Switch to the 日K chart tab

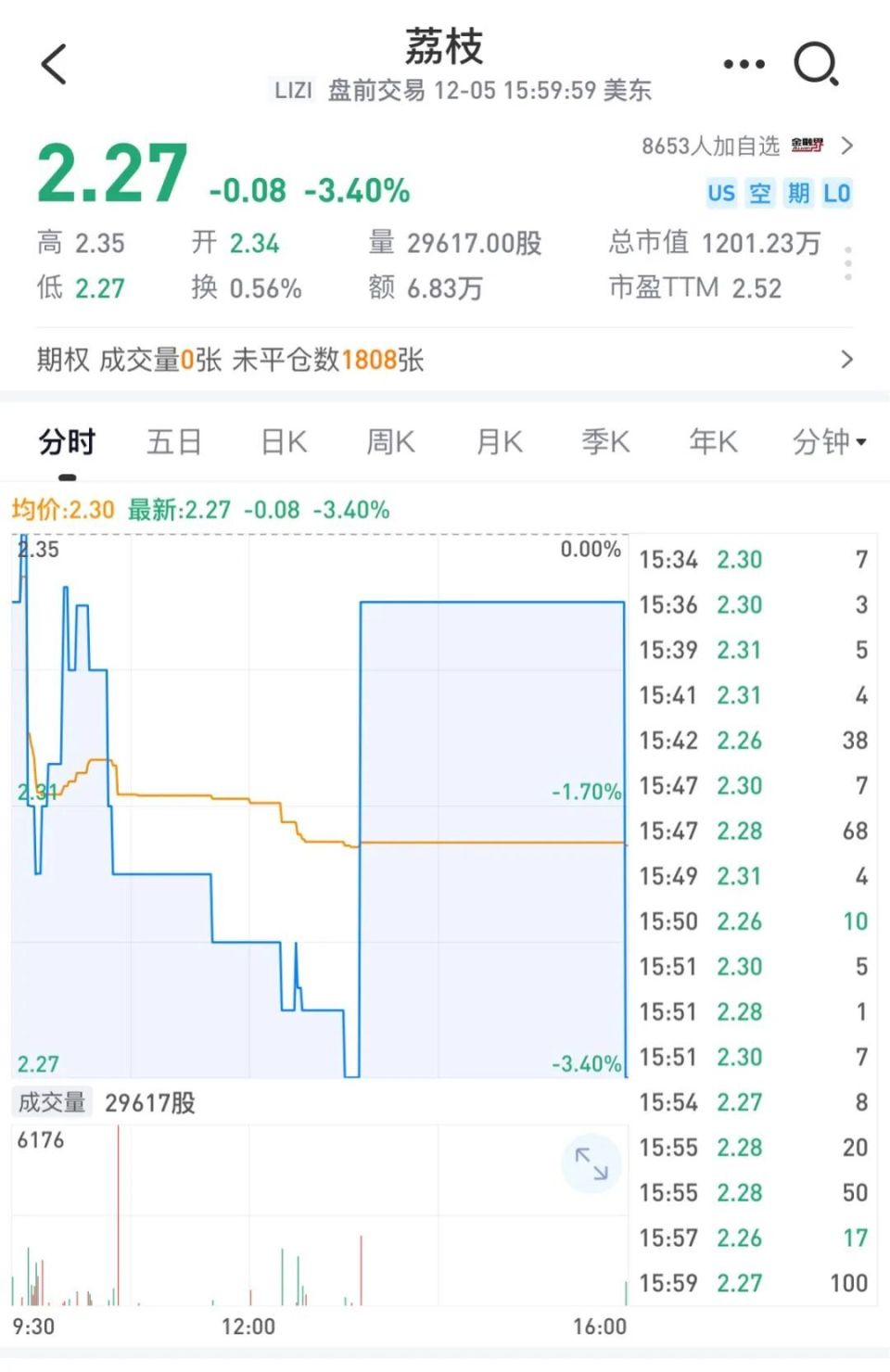[284, 442]
